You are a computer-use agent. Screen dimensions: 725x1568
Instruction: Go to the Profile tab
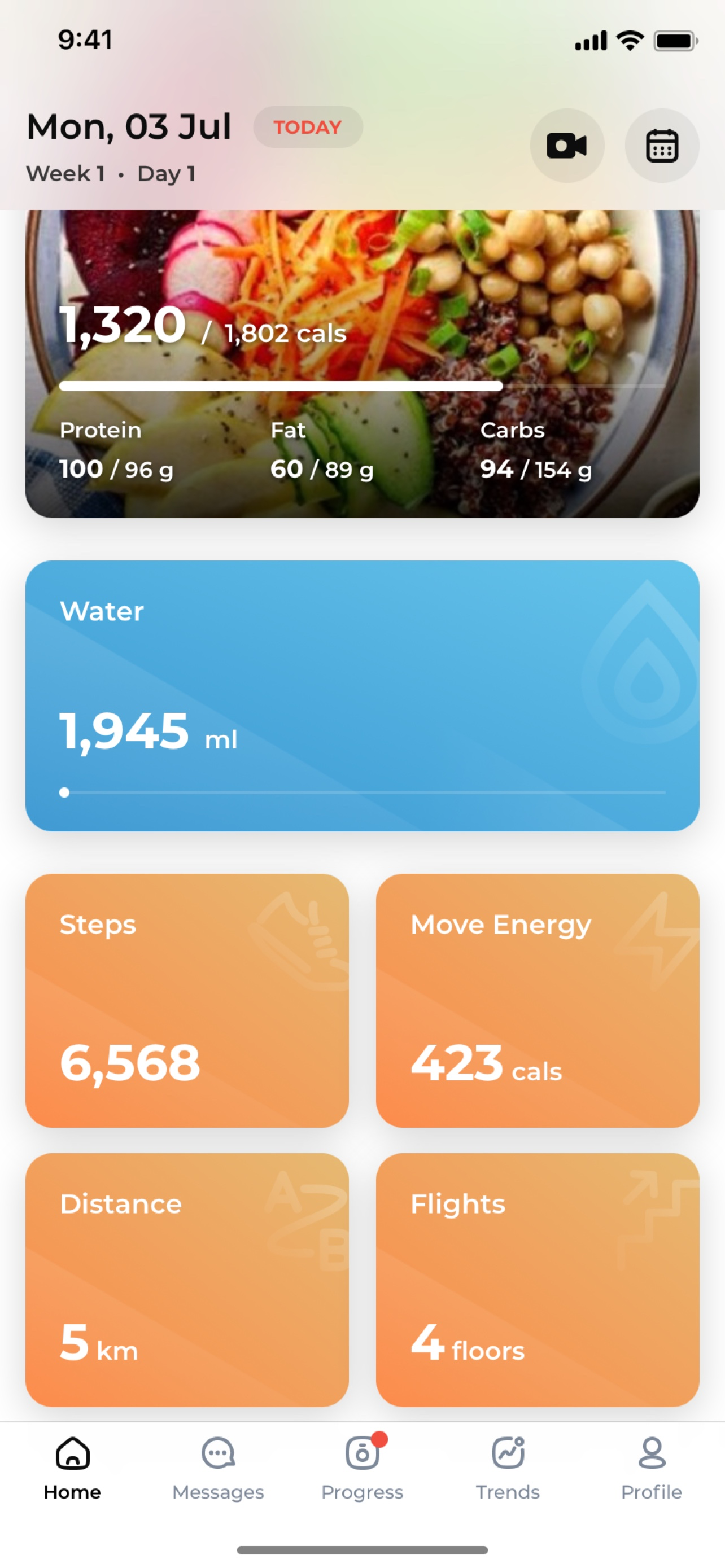coord(652,1468)
